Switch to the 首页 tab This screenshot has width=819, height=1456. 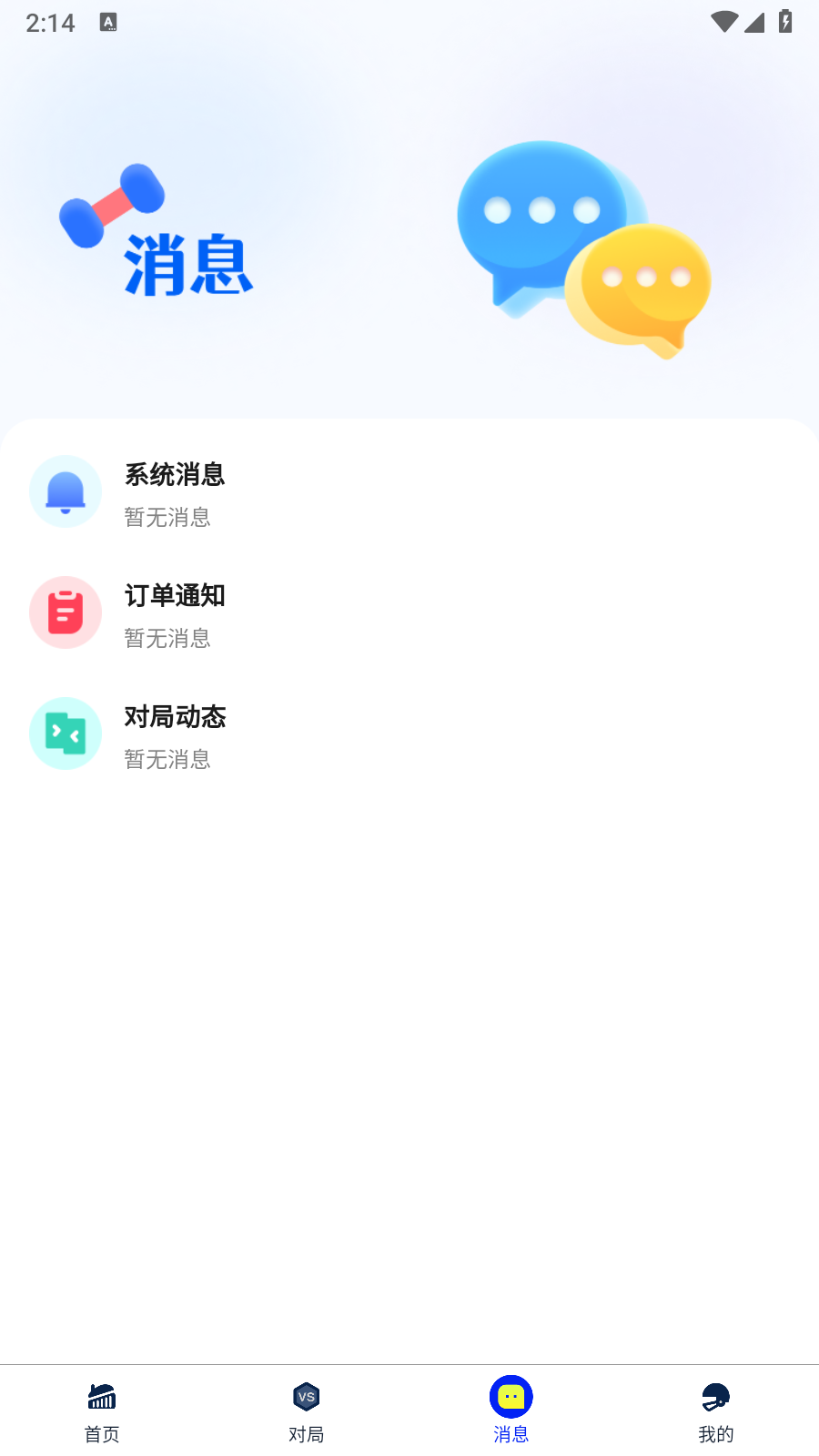click(102, 1411)
